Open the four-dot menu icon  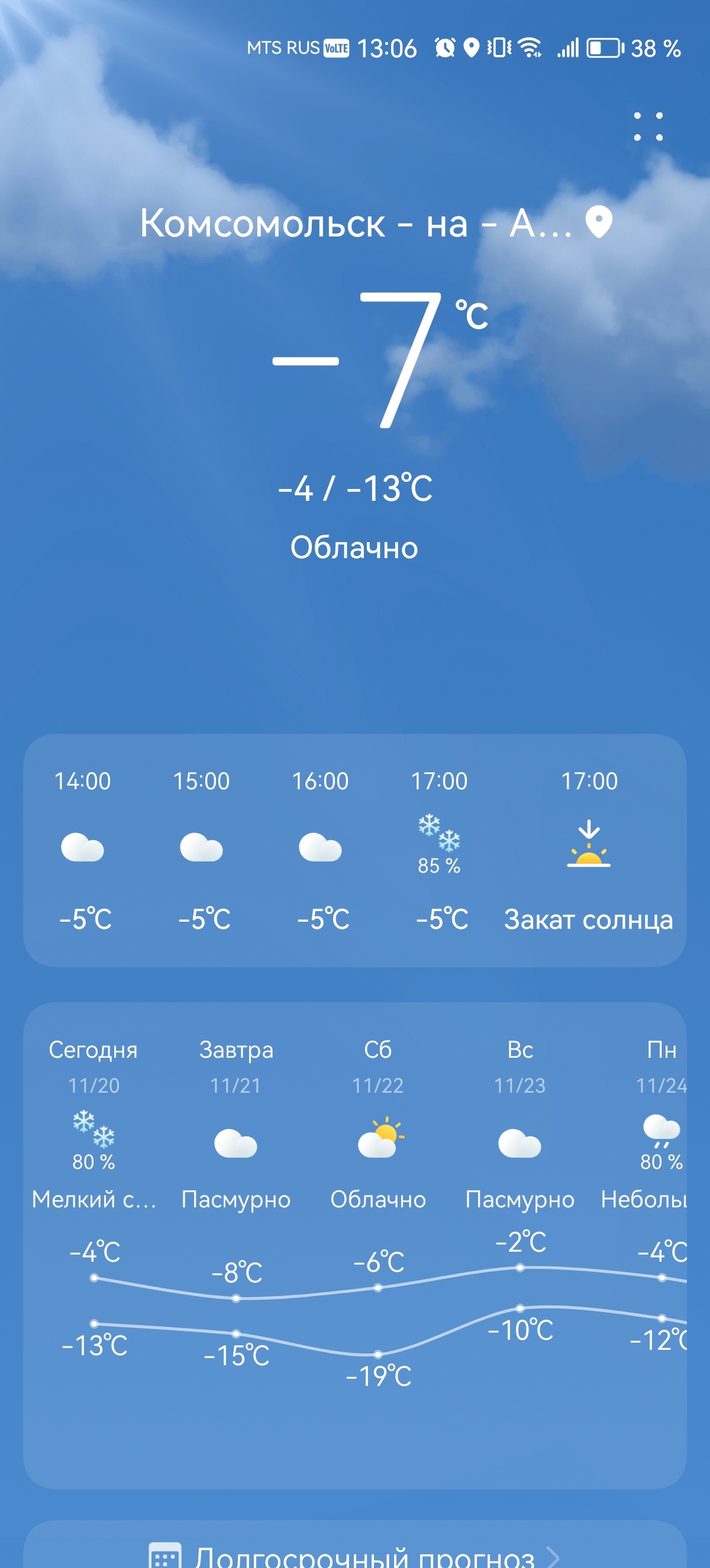648,127
